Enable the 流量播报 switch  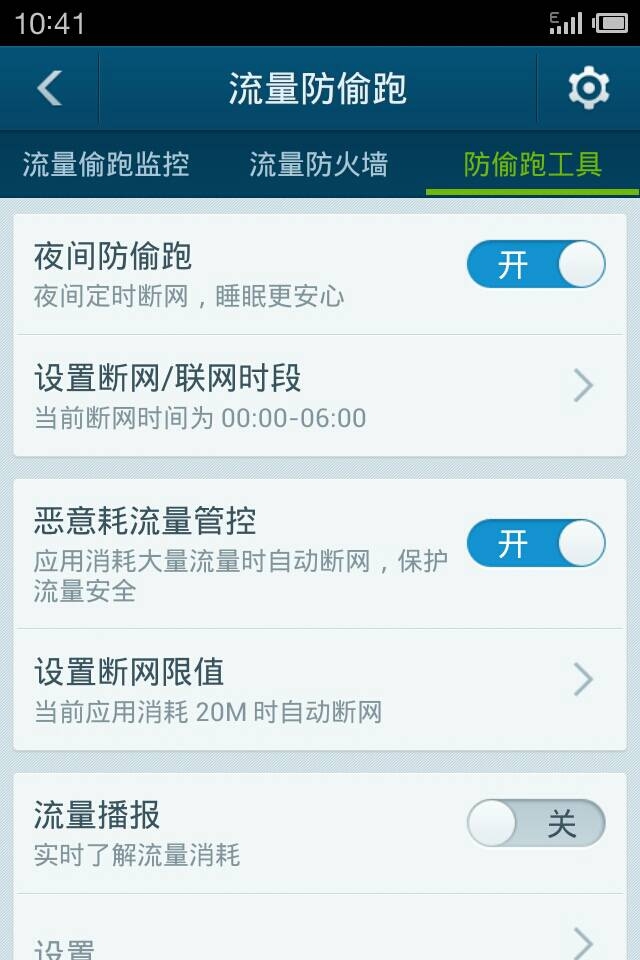coord(536,825)
